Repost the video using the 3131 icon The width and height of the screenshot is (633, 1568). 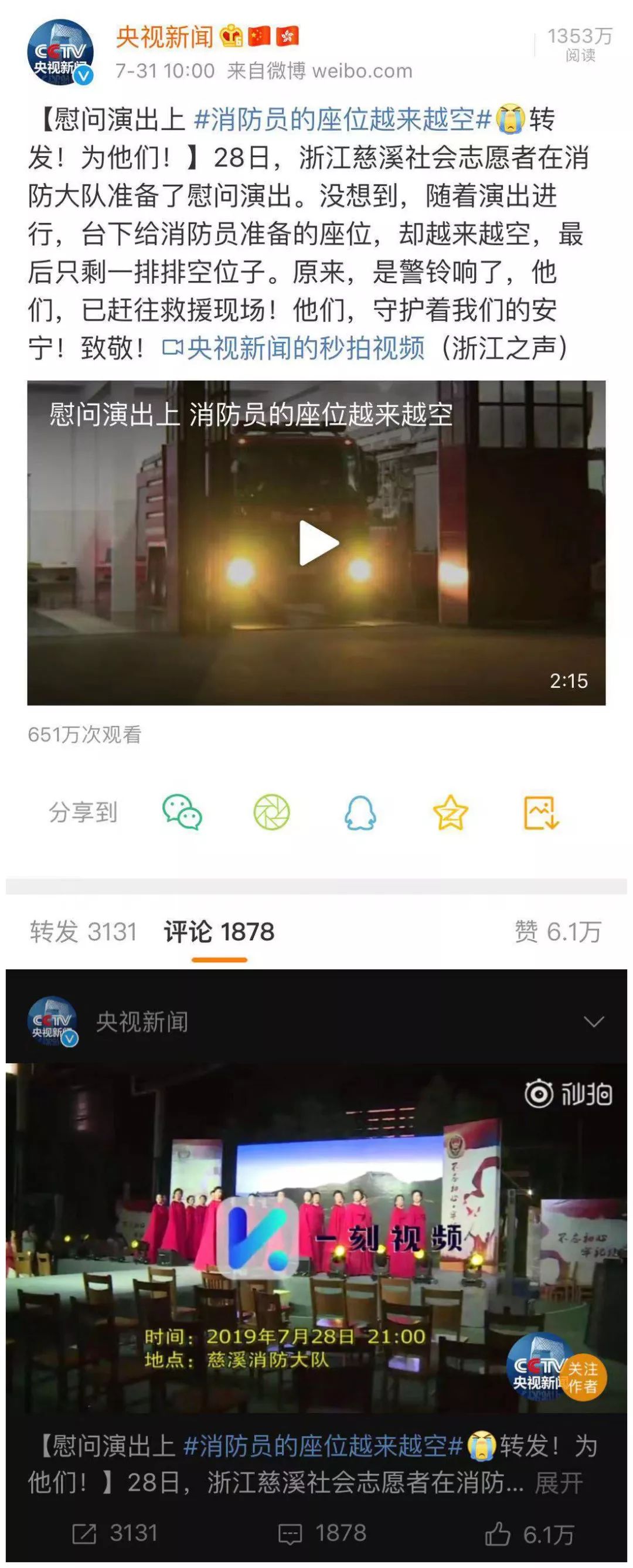[114, 1535]
